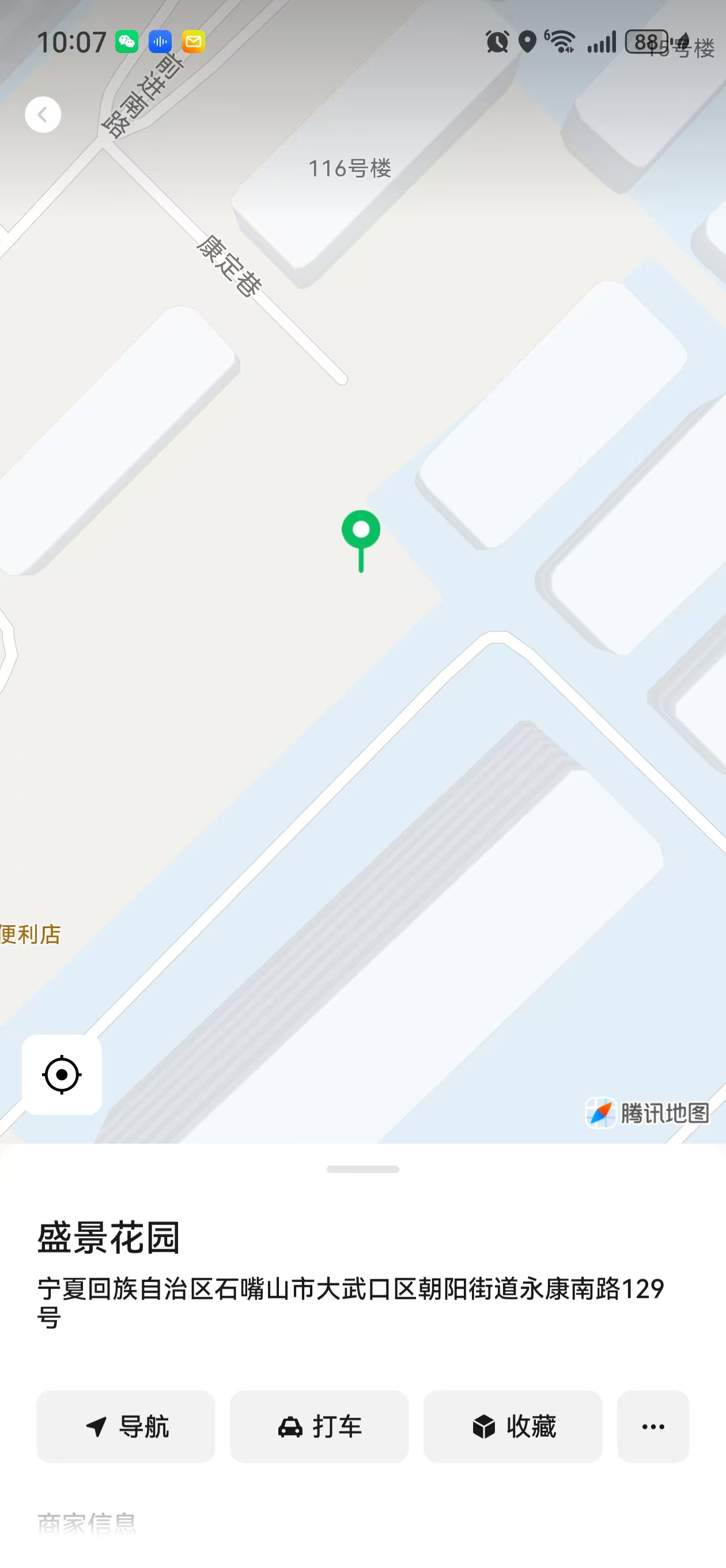Start navigation with the 导航 button

tap(126, 1426)
